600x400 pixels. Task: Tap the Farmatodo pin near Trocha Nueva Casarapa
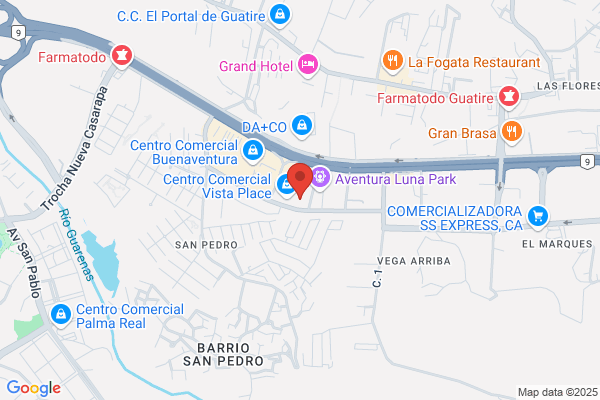click(x=122, y=56)
